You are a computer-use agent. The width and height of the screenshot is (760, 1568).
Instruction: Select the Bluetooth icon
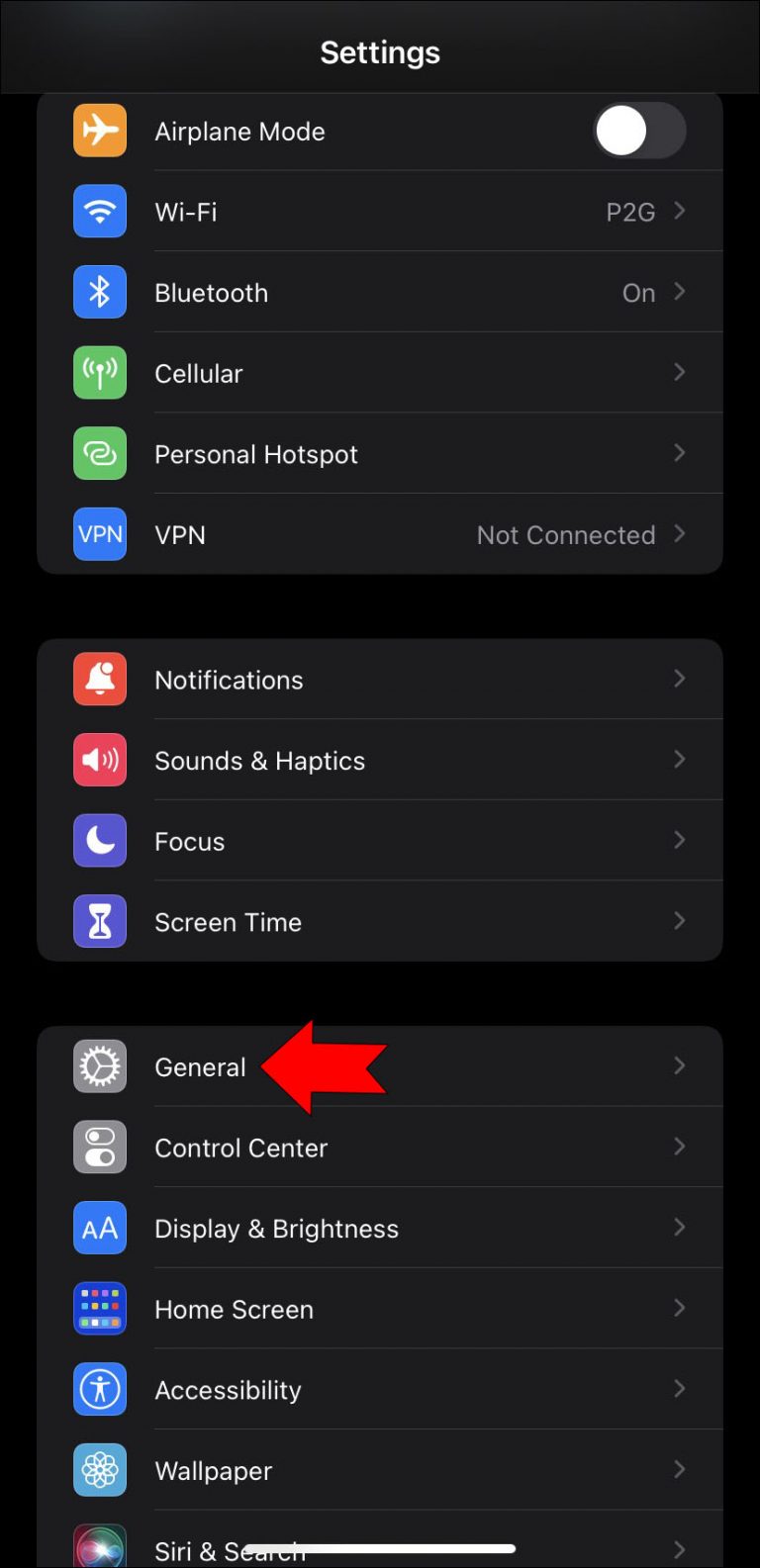99,292
